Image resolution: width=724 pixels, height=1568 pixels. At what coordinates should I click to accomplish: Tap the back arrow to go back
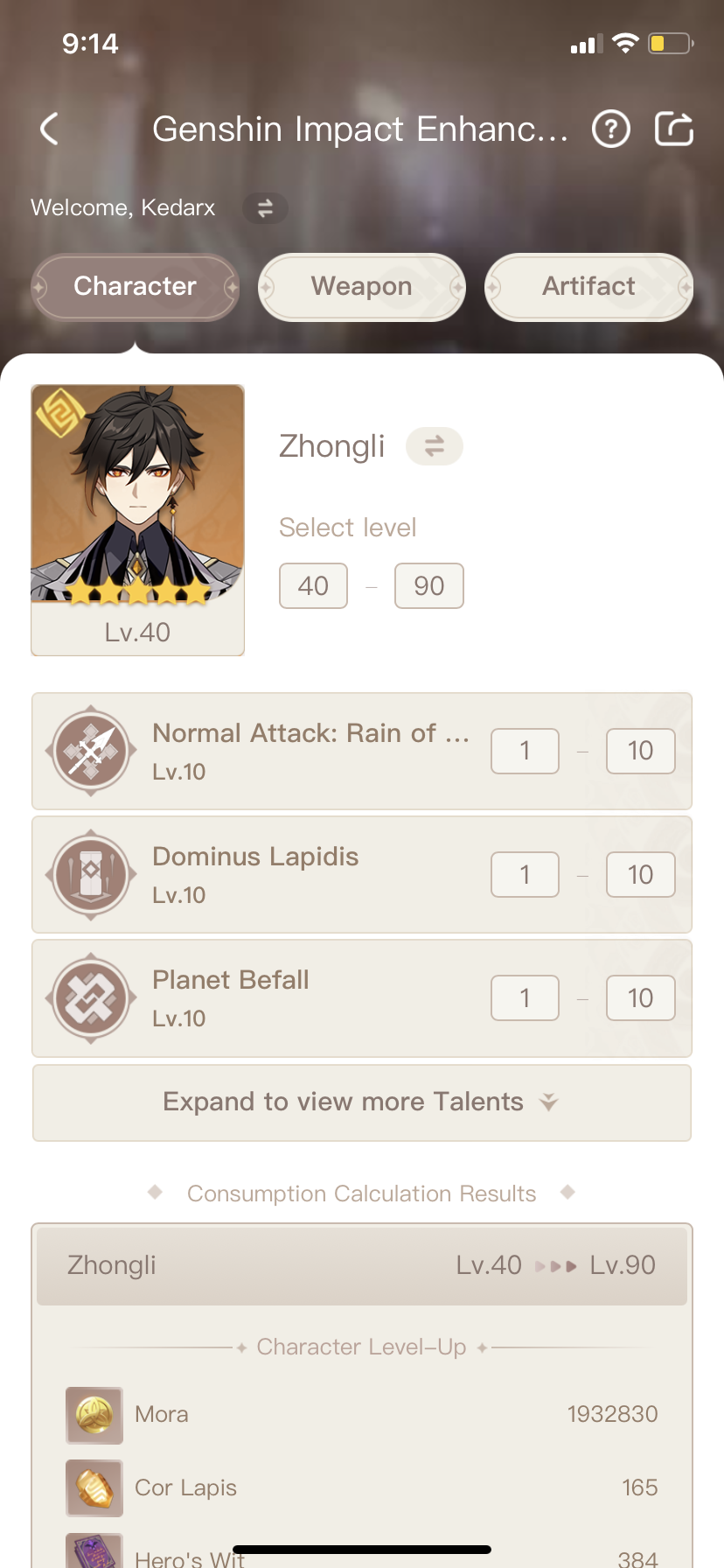click(x=50, y=129)
